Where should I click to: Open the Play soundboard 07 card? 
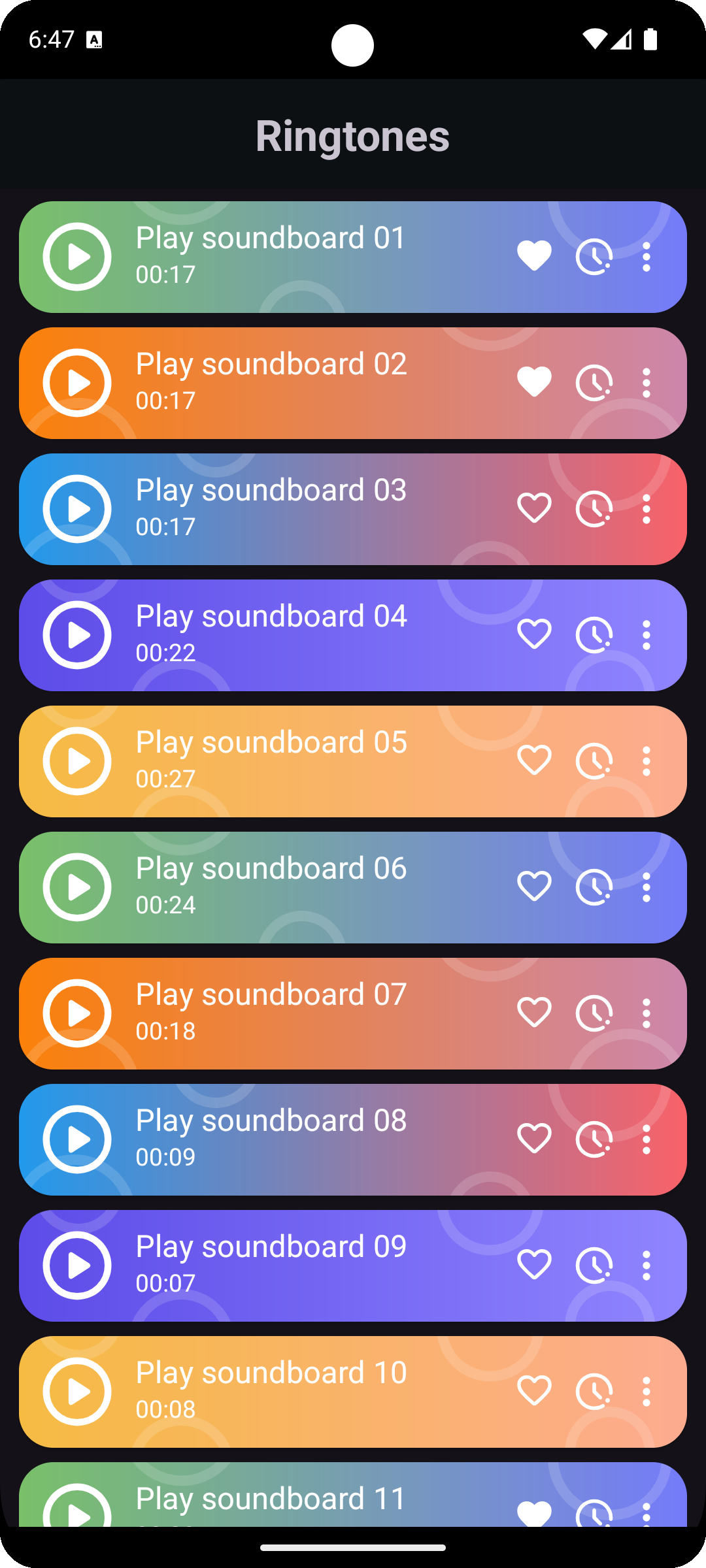(x=353, y=1013)
